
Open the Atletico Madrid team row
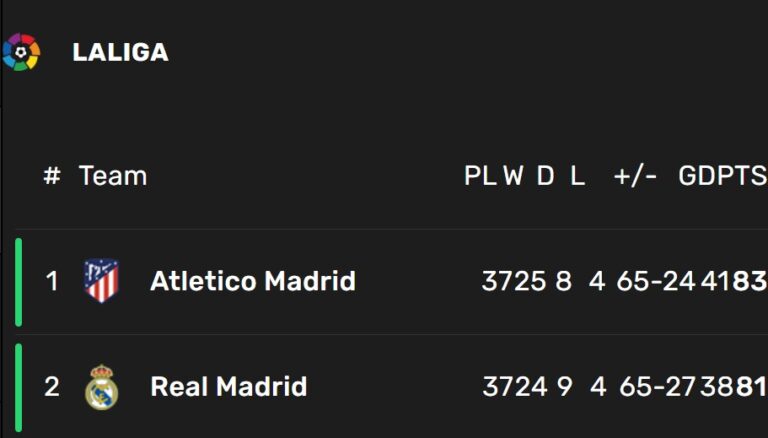point(252,281)
